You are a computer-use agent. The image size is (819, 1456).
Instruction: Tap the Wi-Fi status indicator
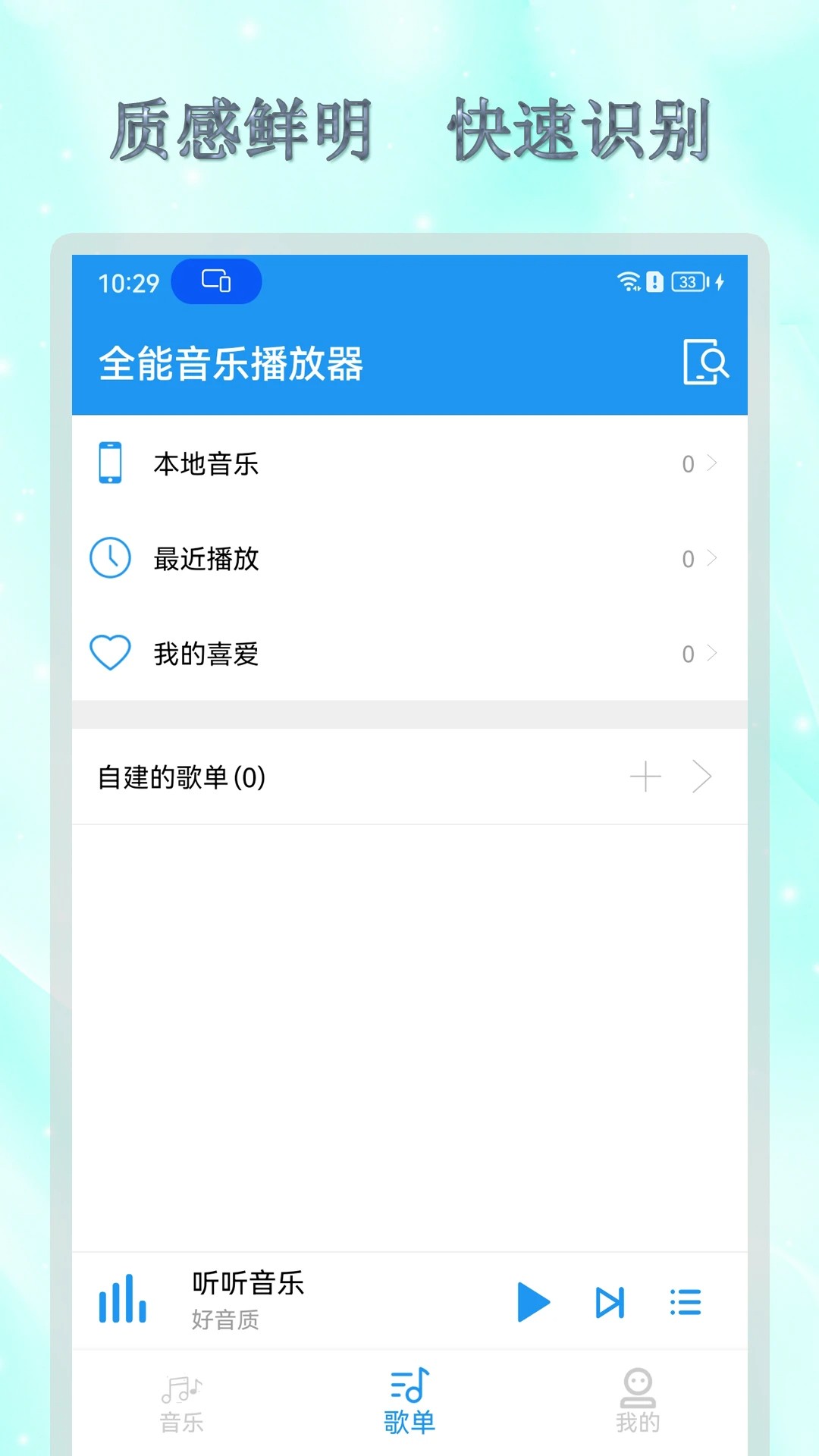click(626, 281)
